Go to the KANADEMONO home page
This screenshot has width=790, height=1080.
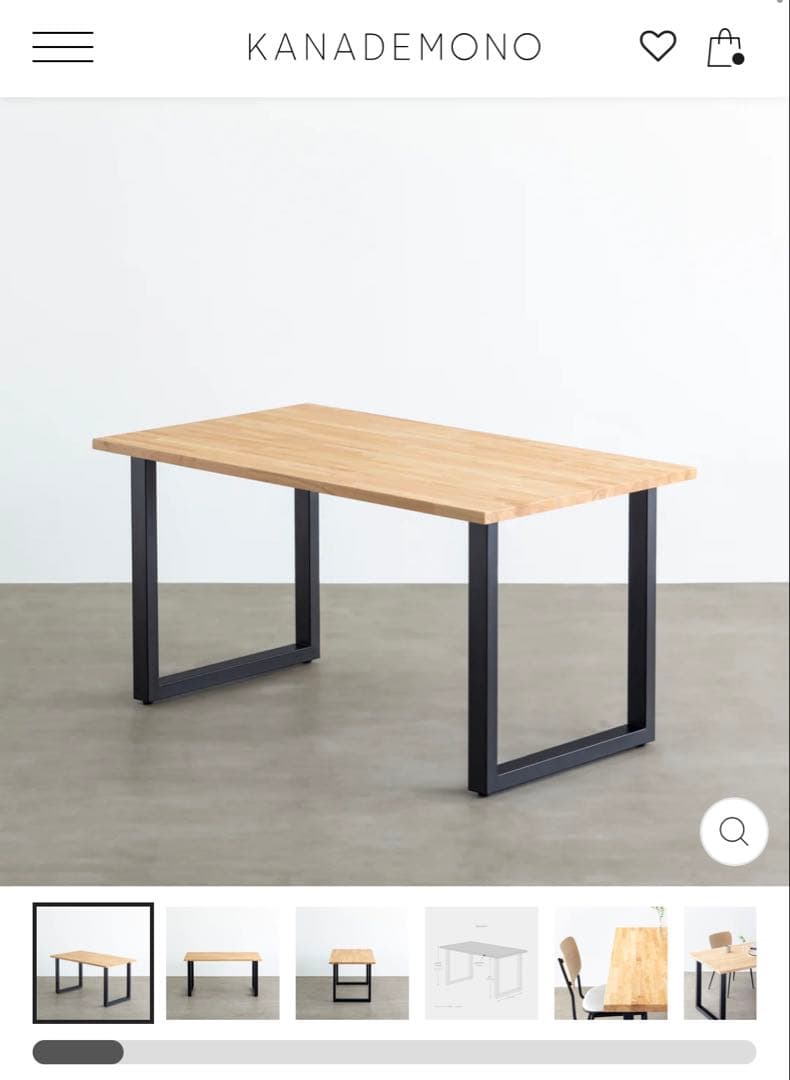(394, 47)
